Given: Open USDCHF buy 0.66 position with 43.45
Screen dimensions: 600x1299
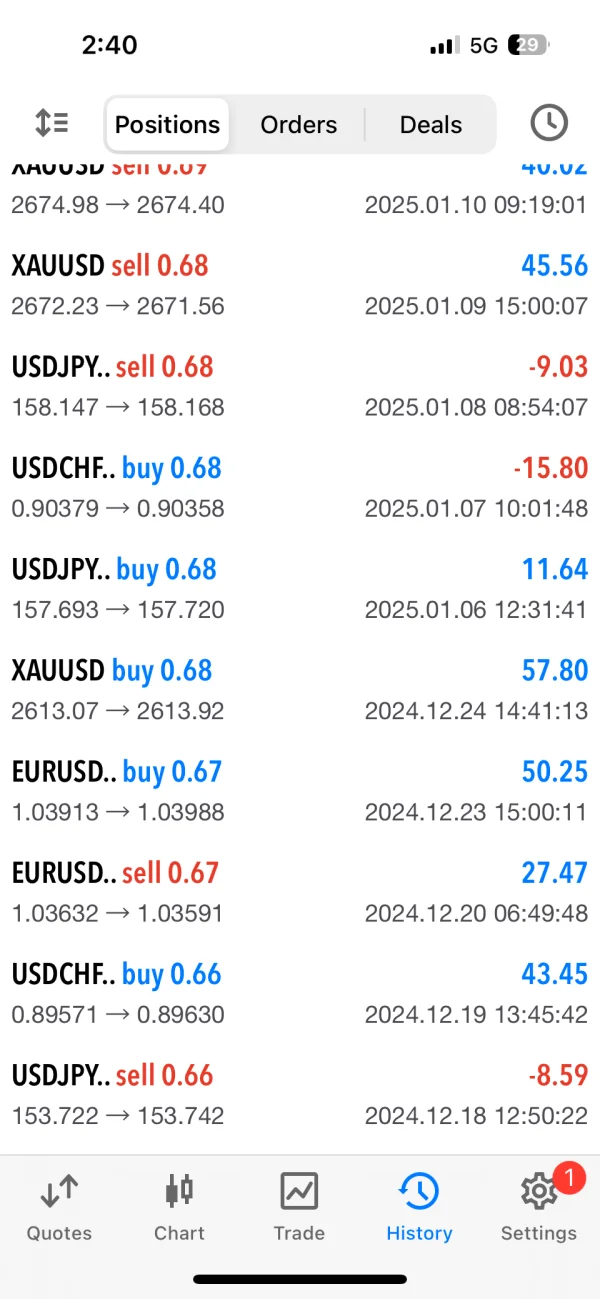Looking at the screenshot, I should pos(299,992).
